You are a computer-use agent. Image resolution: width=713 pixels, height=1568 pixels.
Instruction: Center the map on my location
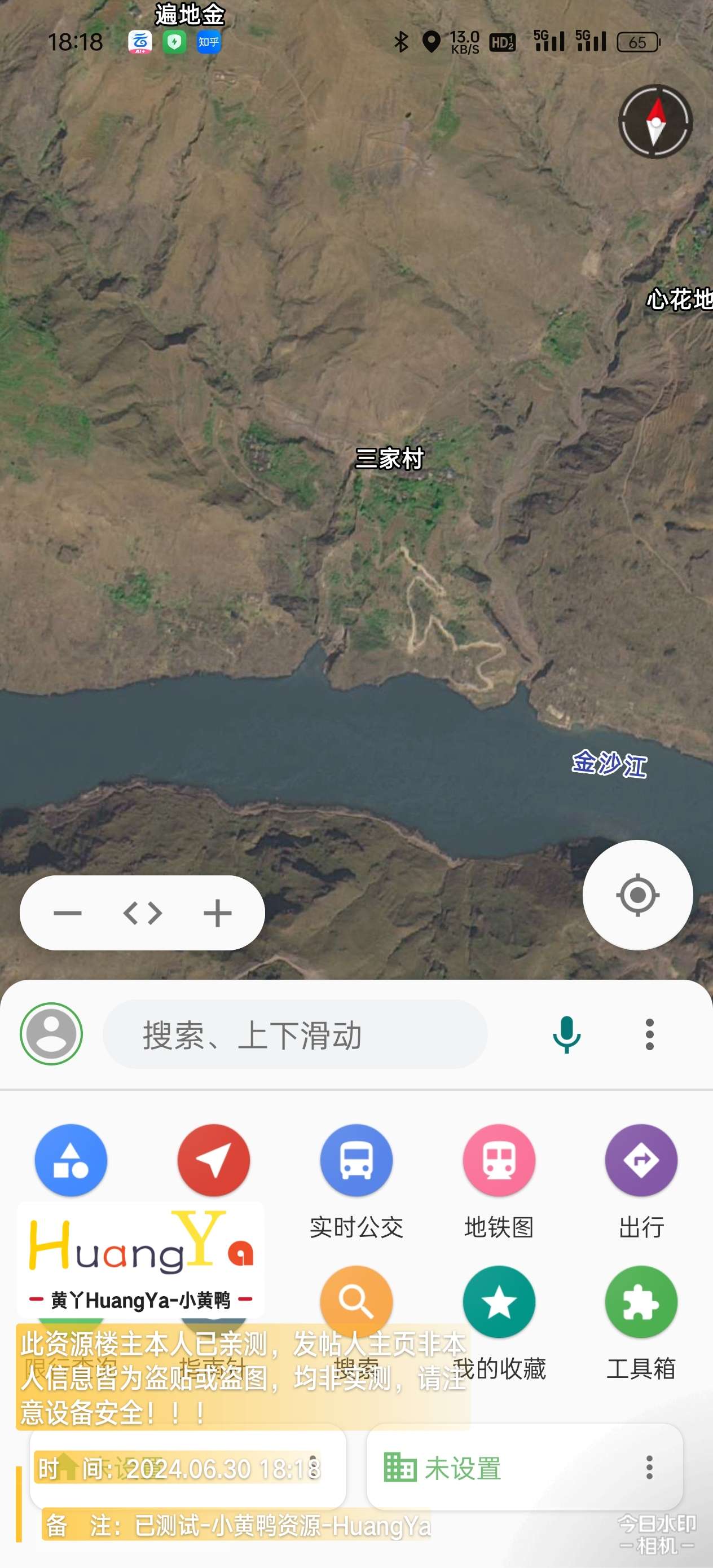[x=637, y=895]
